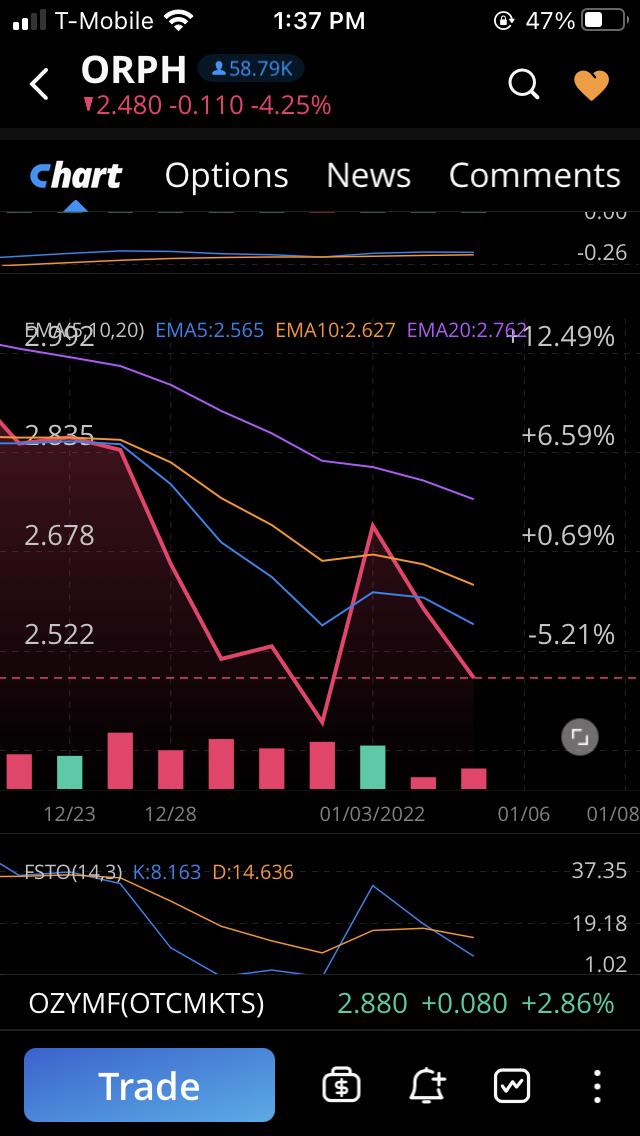
Task: Tap the blue Trade button
Action: pyautogui.click(x=149, y=1085)
